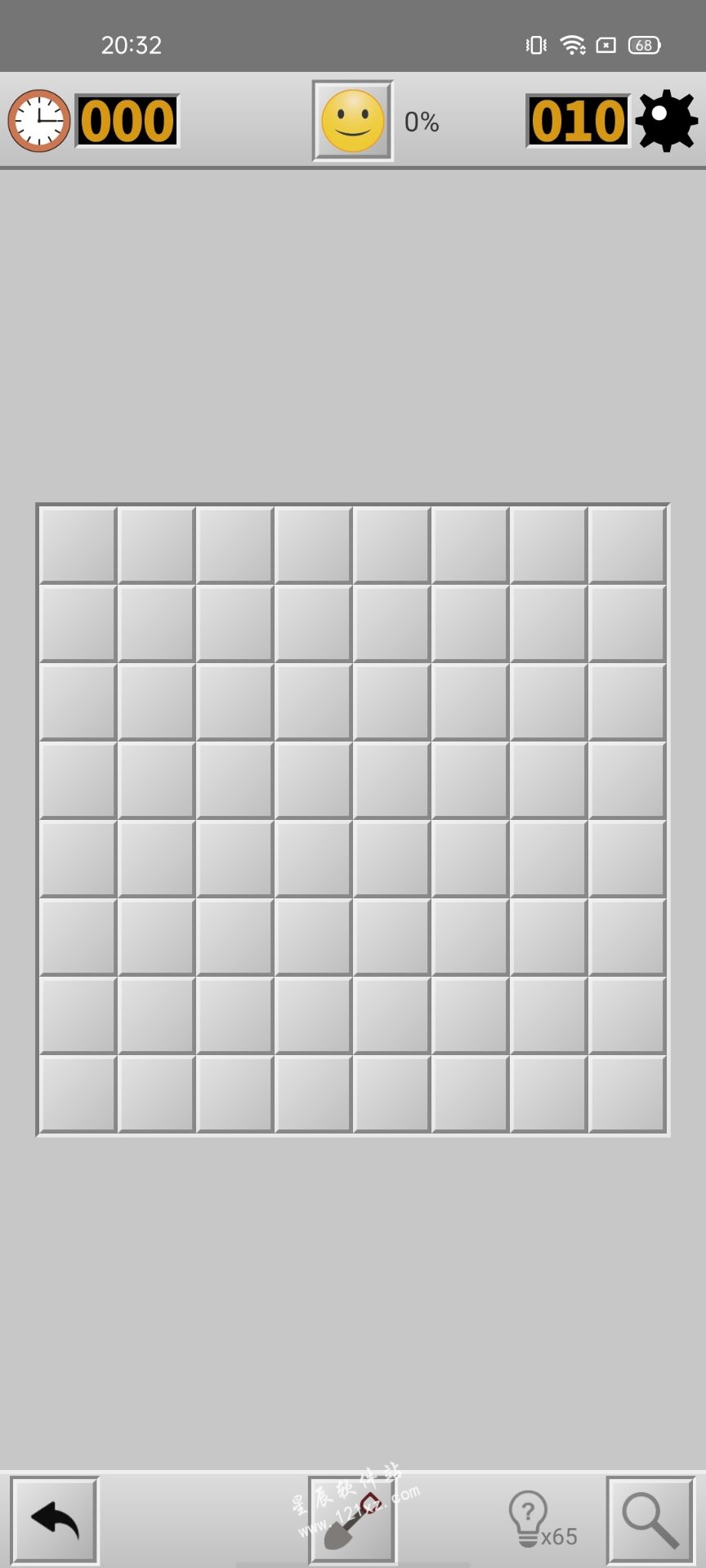
Task: Tap the smiley face to restart game
Action: pyautogui.click(x=353, y=121)
